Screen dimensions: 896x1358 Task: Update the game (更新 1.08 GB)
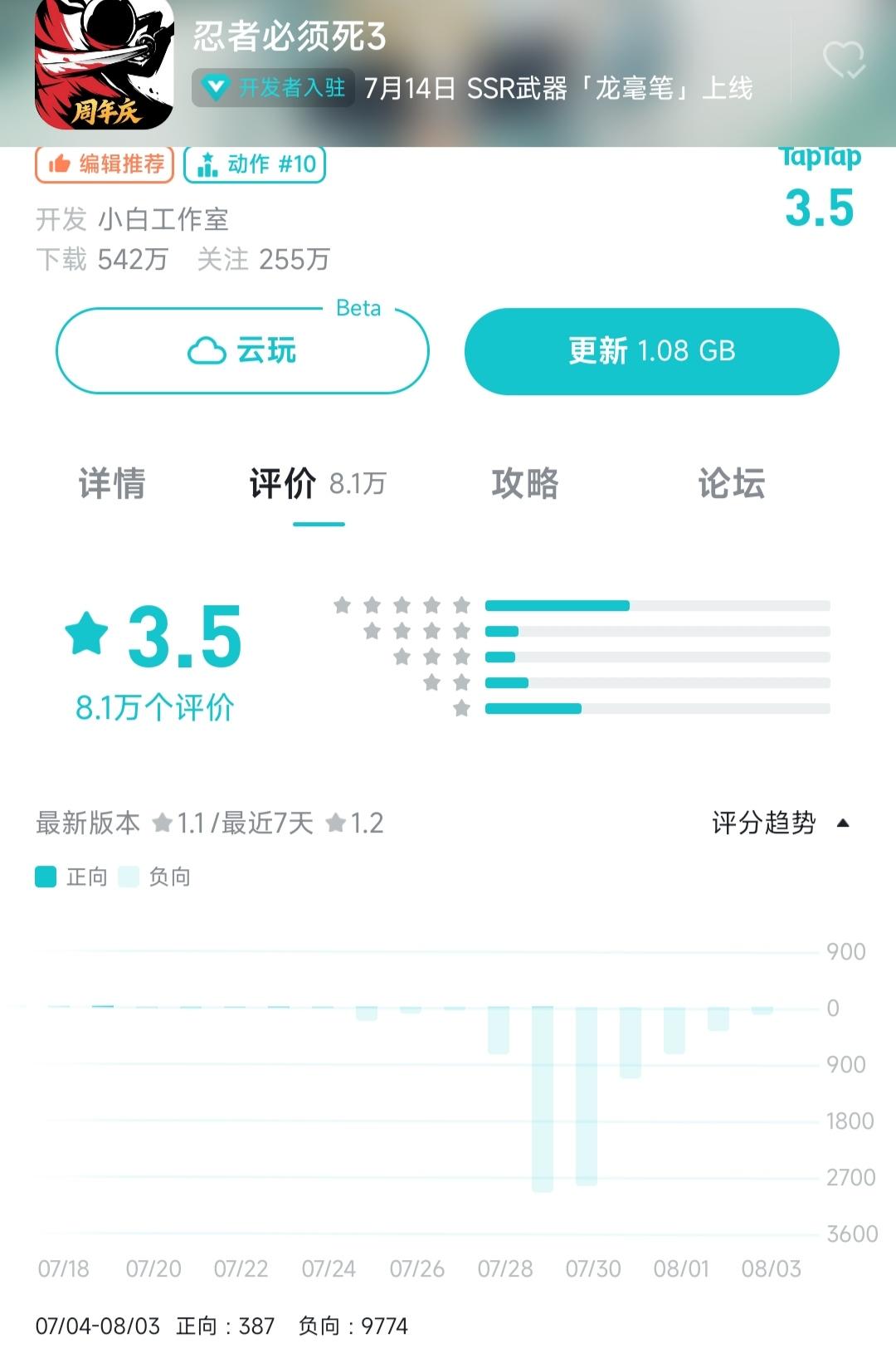(652, 351)
